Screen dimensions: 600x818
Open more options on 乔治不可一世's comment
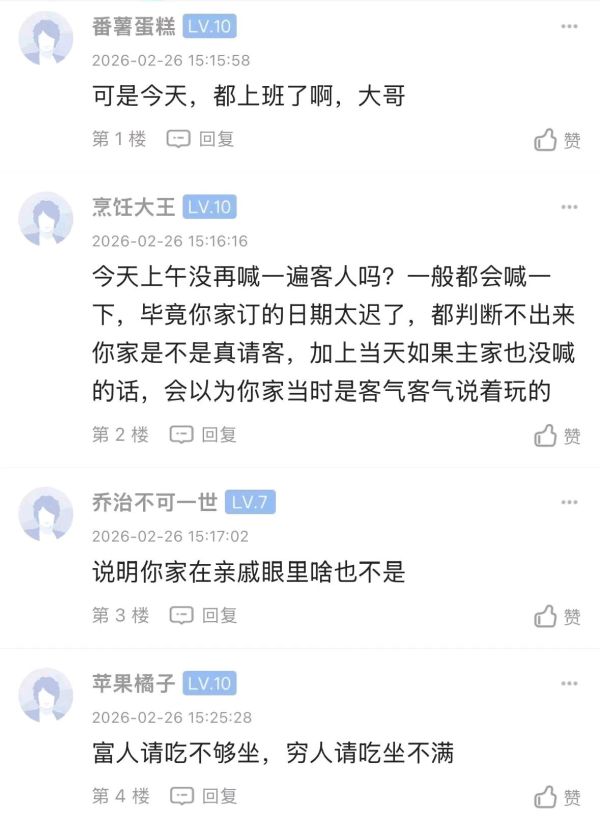(x=568, y=502)
